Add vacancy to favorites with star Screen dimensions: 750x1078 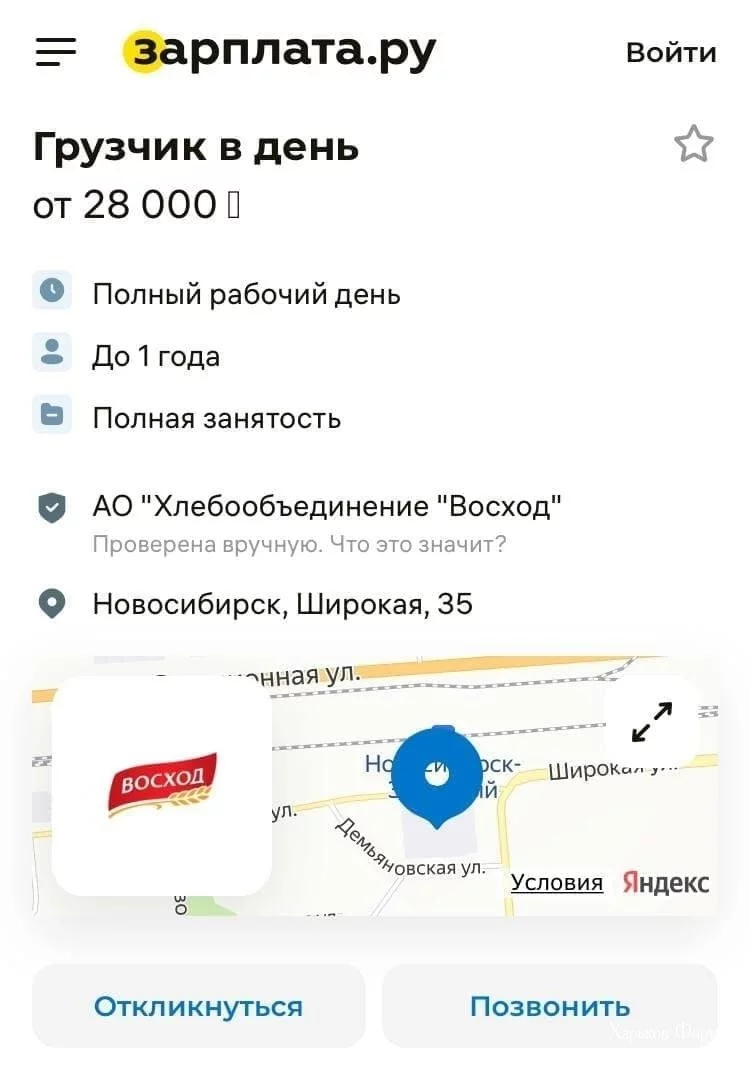click(x=693, y=145)
